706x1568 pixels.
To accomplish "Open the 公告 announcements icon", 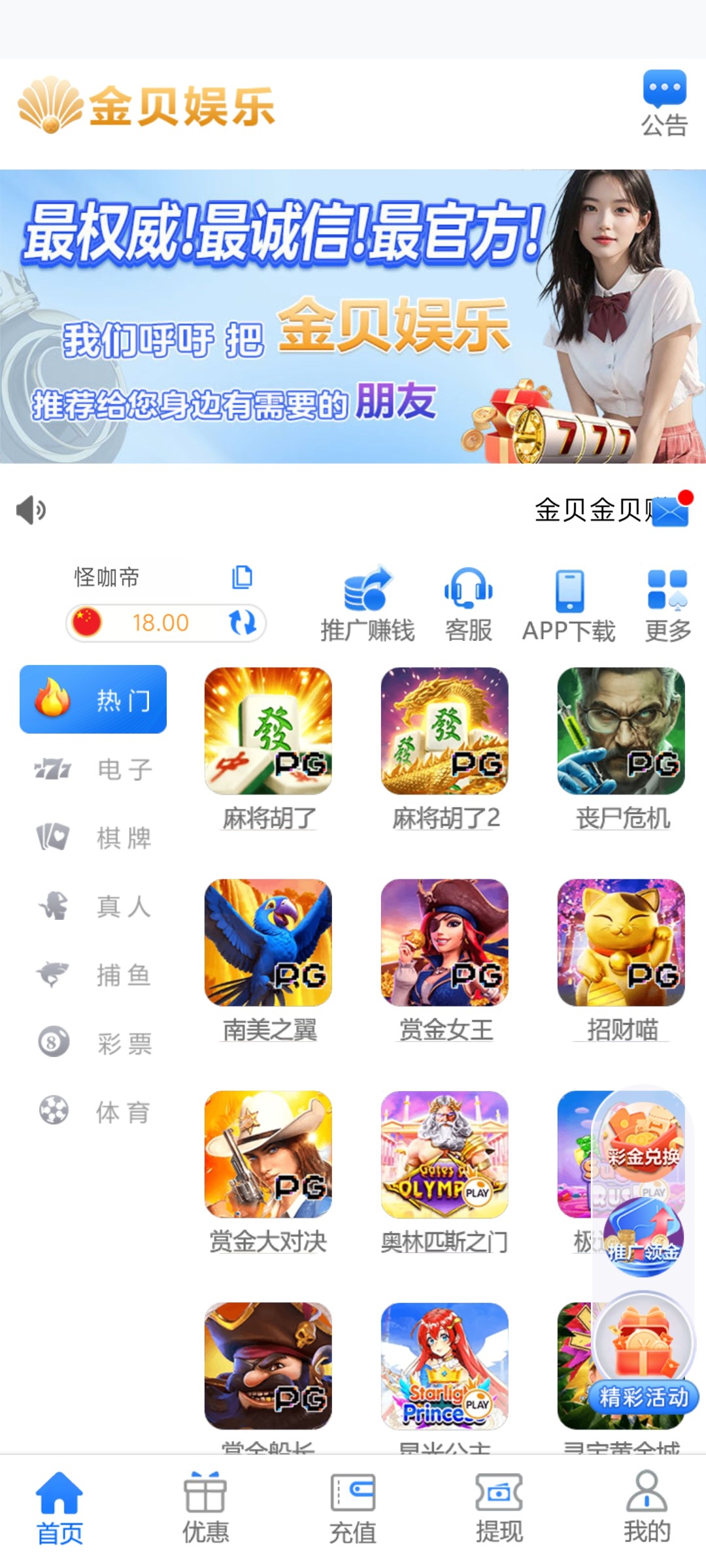I will click(x=664, y=103).
